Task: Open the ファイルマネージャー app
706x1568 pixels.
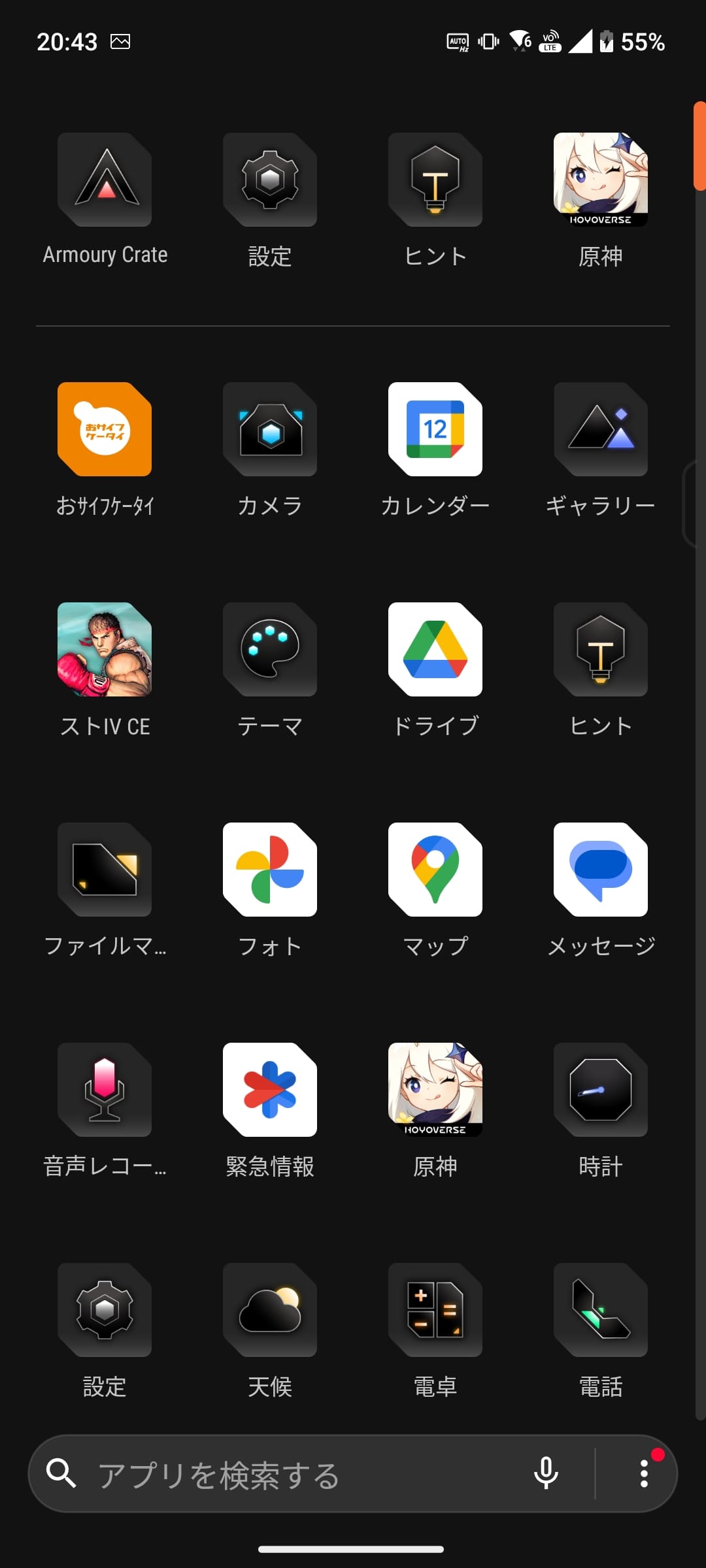Action: point(105,870)
